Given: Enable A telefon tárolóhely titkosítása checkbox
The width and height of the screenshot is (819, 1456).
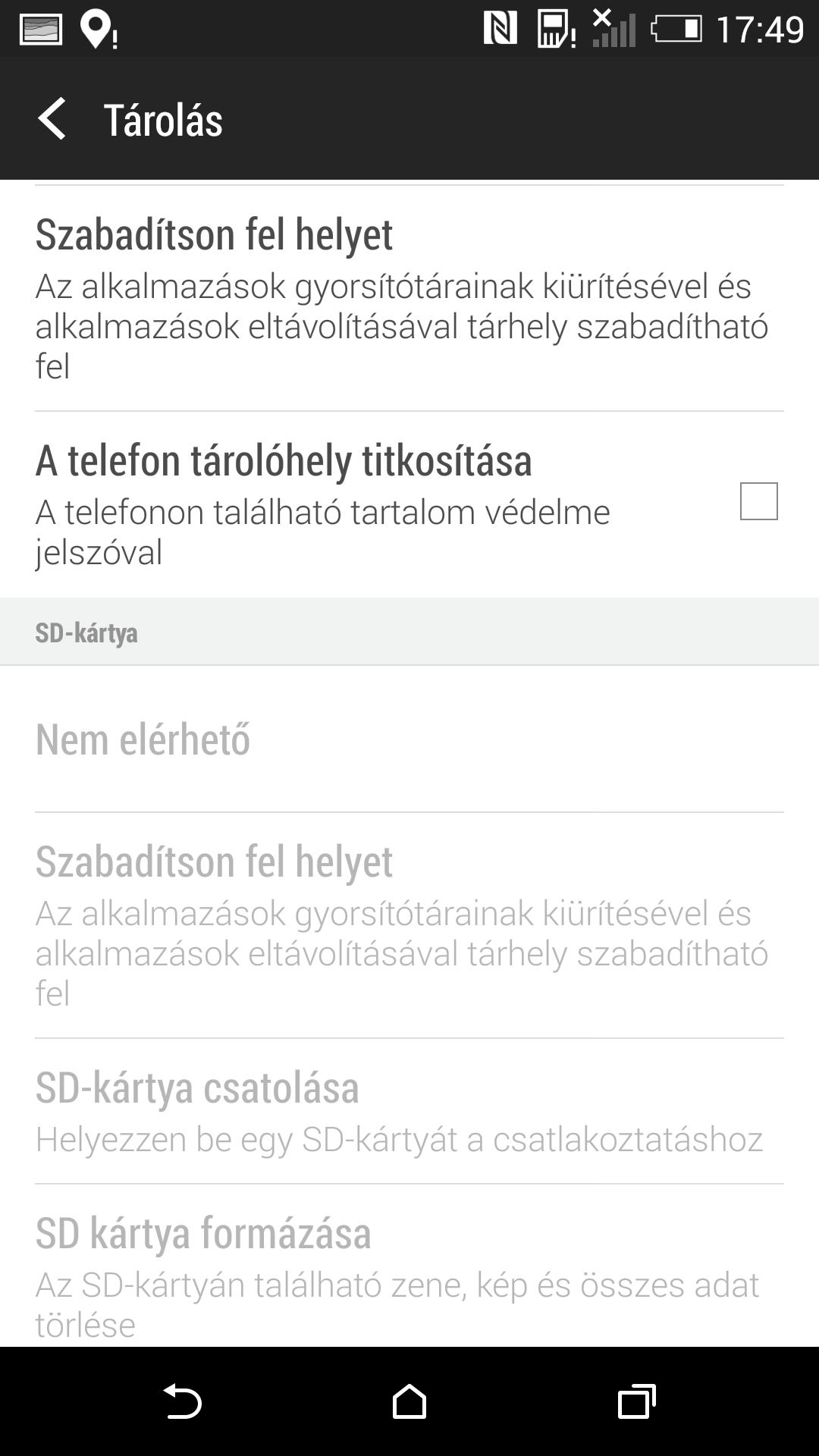Looking at the screenshot, I should coord(758,501).
